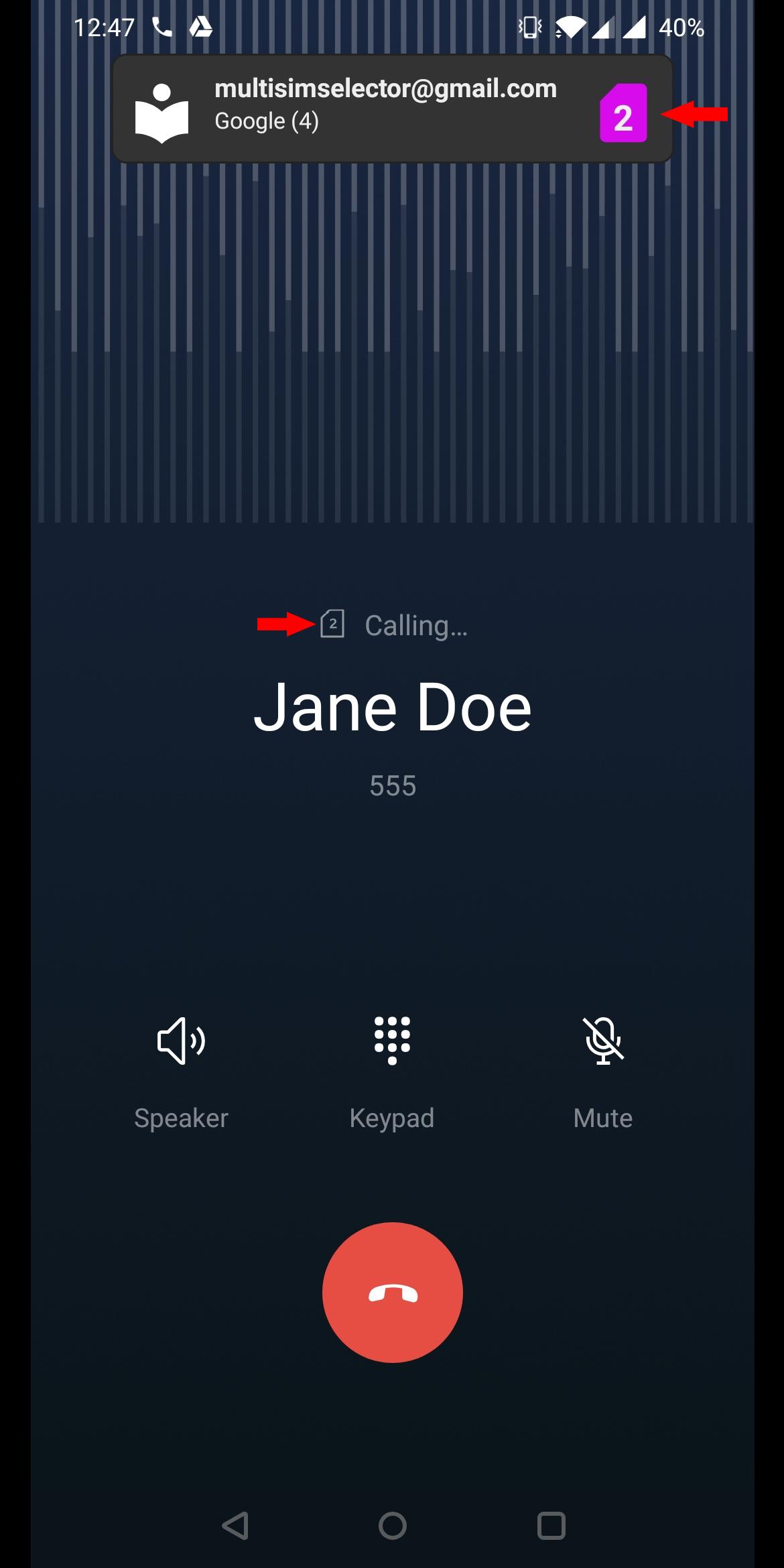Open the Keypad
The image size is (784, 1568).
392,1041
